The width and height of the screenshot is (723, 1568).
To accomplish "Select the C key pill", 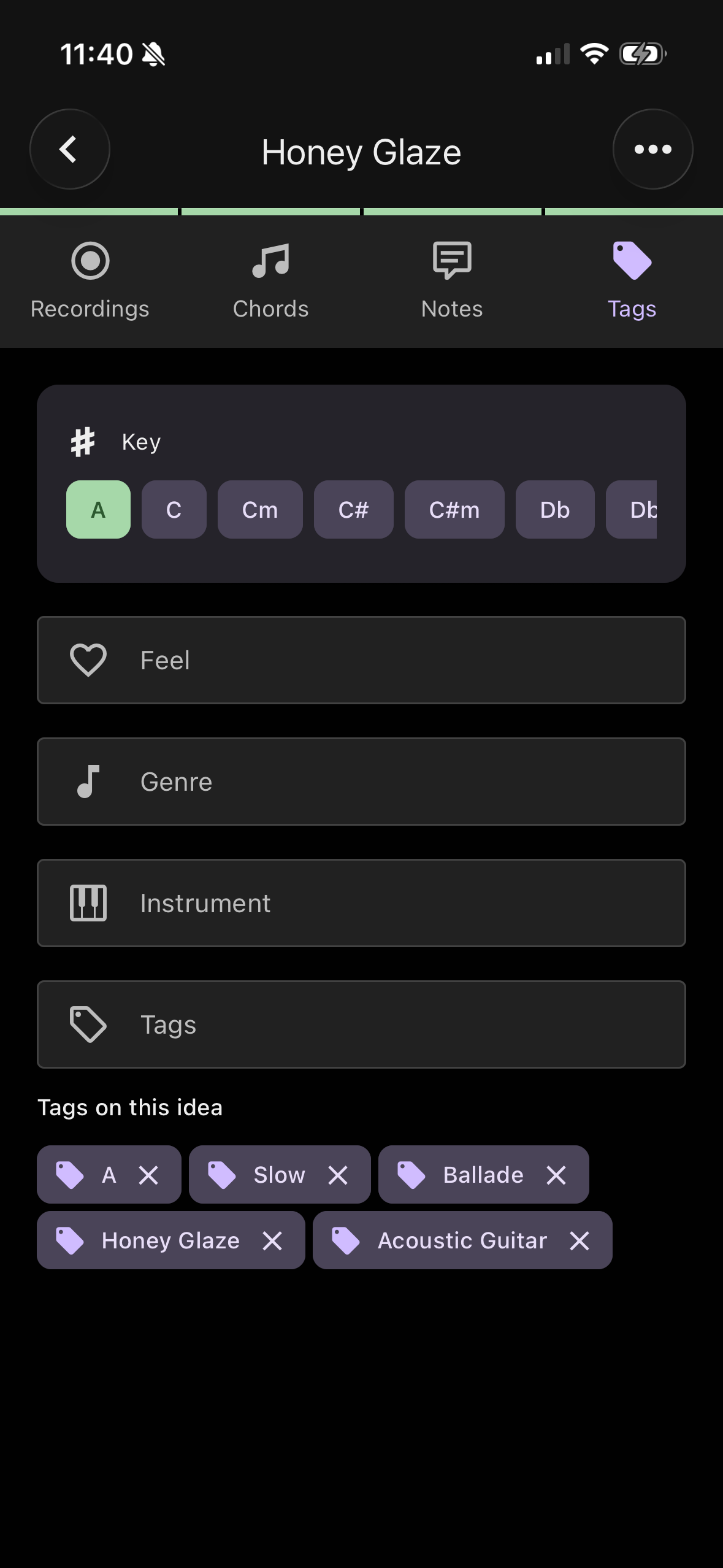I will point(174,509).
